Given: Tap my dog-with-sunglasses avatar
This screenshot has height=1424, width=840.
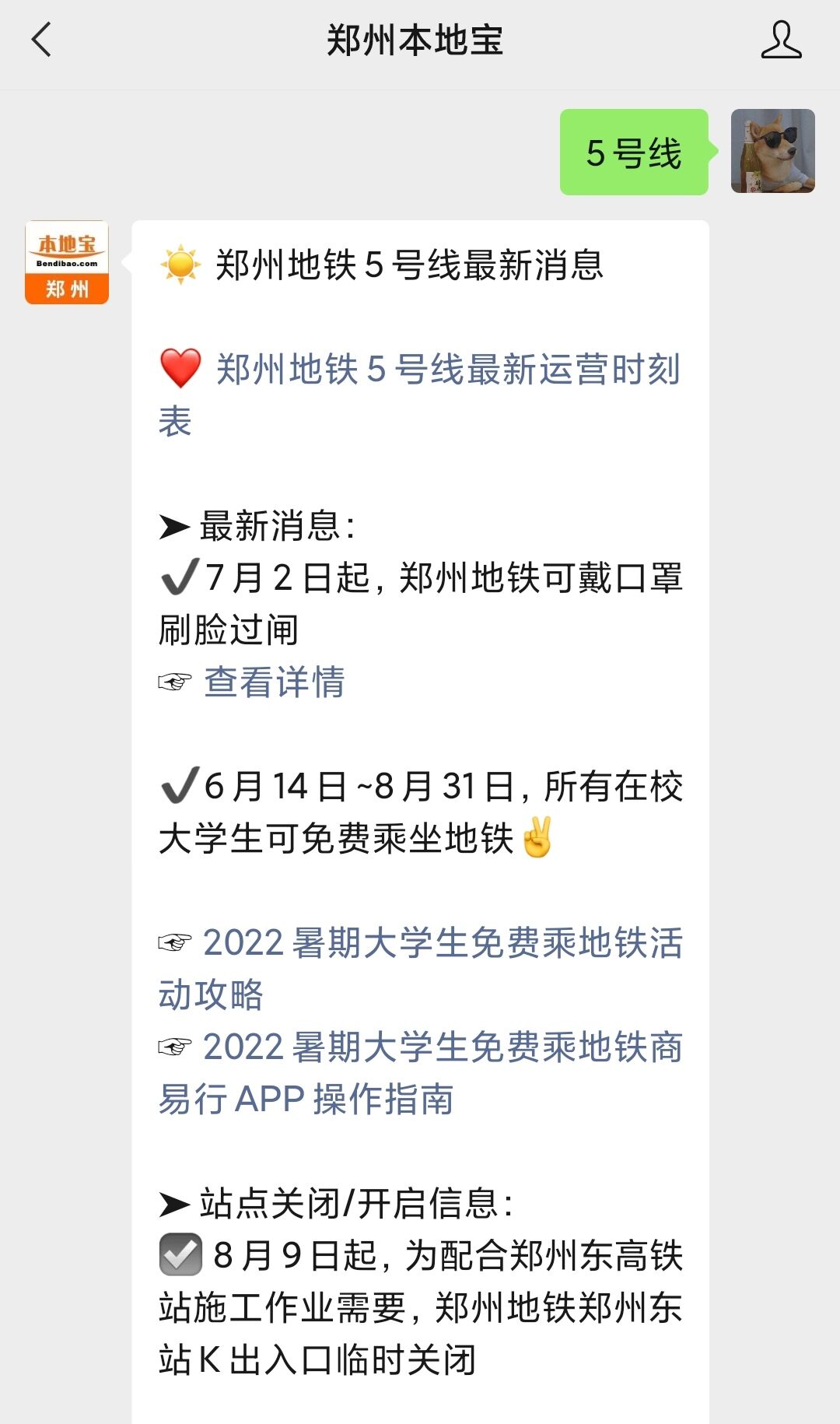Looking at the screenshot, I should click(772, 151).
